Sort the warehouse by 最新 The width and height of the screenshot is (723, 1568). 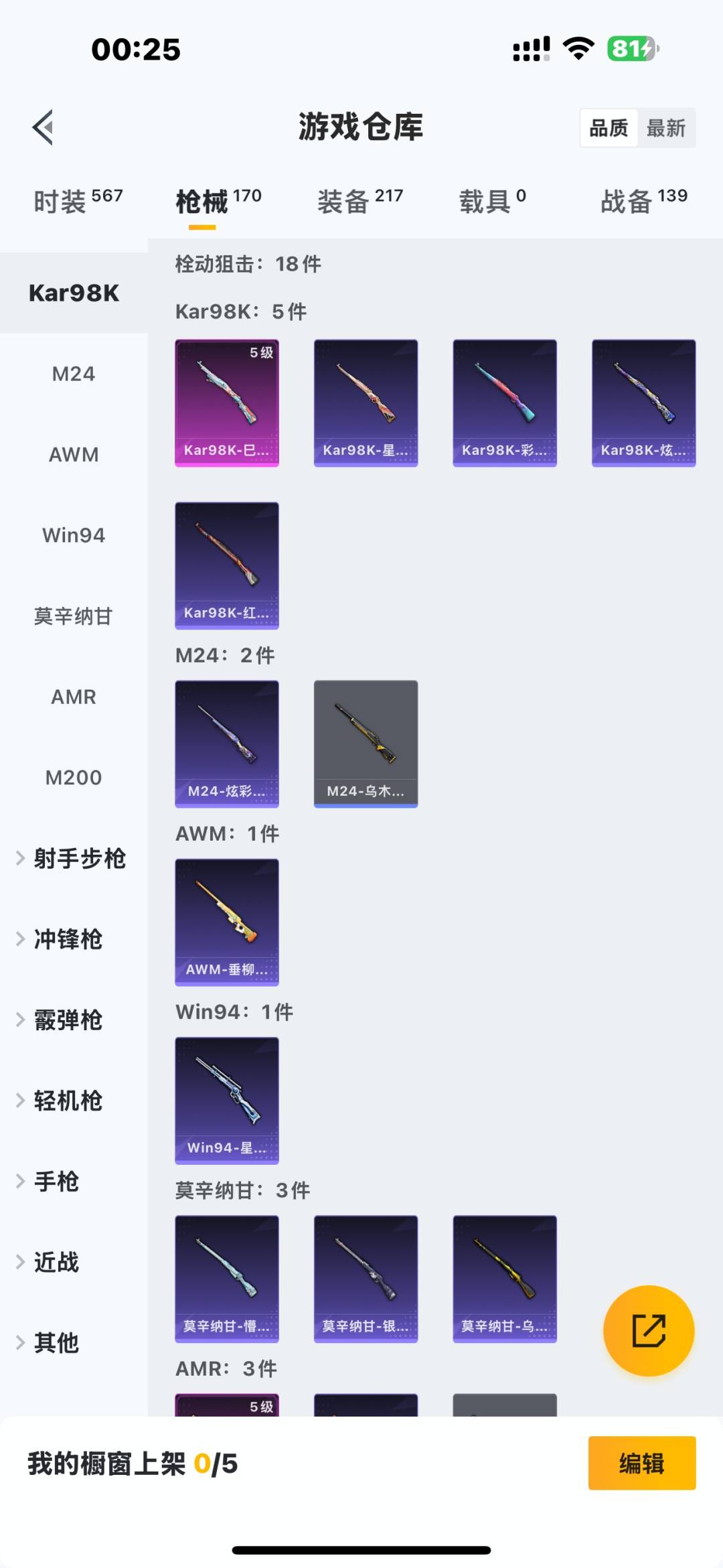(665, 128)
